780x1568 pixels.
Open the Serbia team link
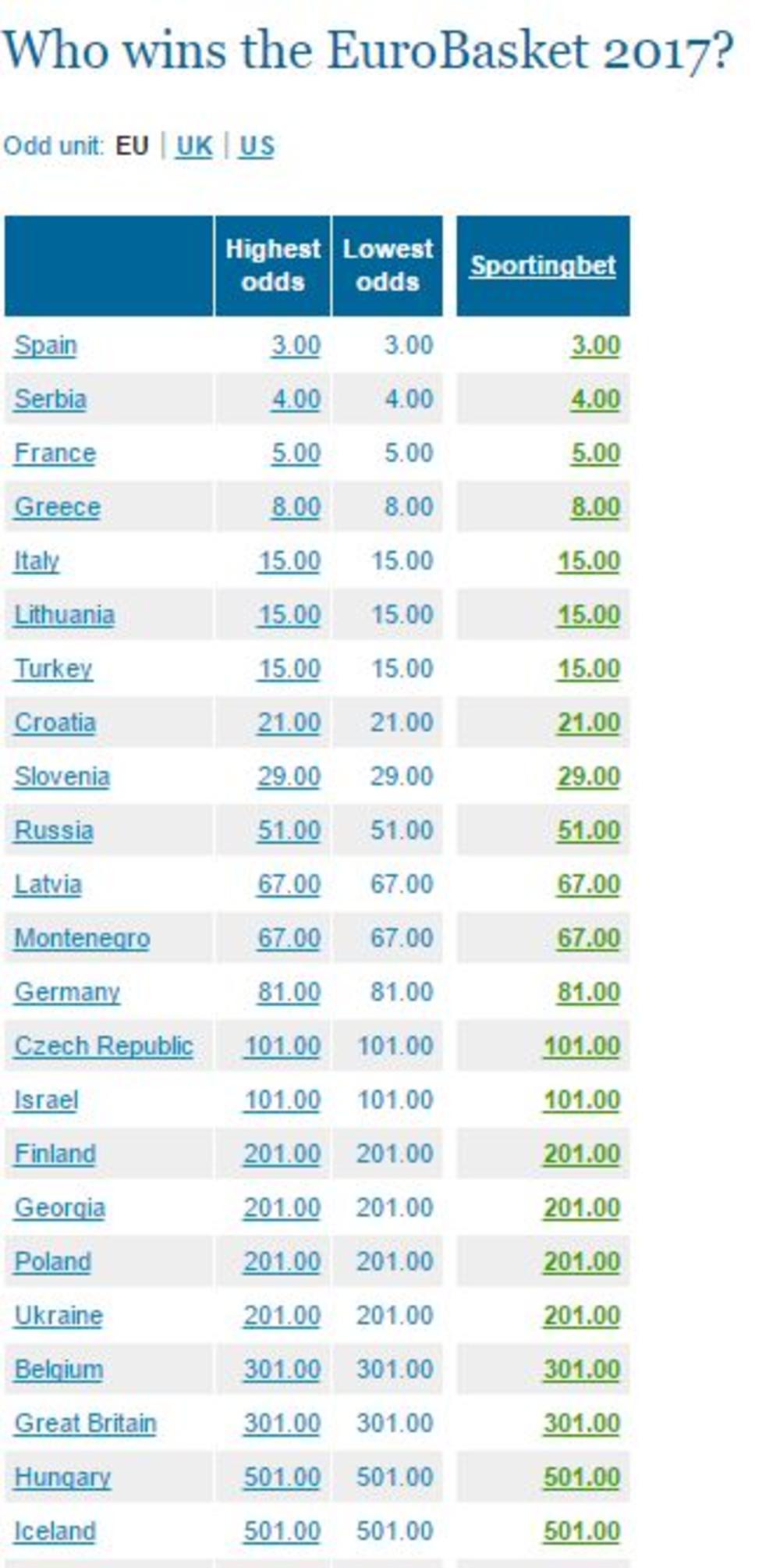click(50, 399)
